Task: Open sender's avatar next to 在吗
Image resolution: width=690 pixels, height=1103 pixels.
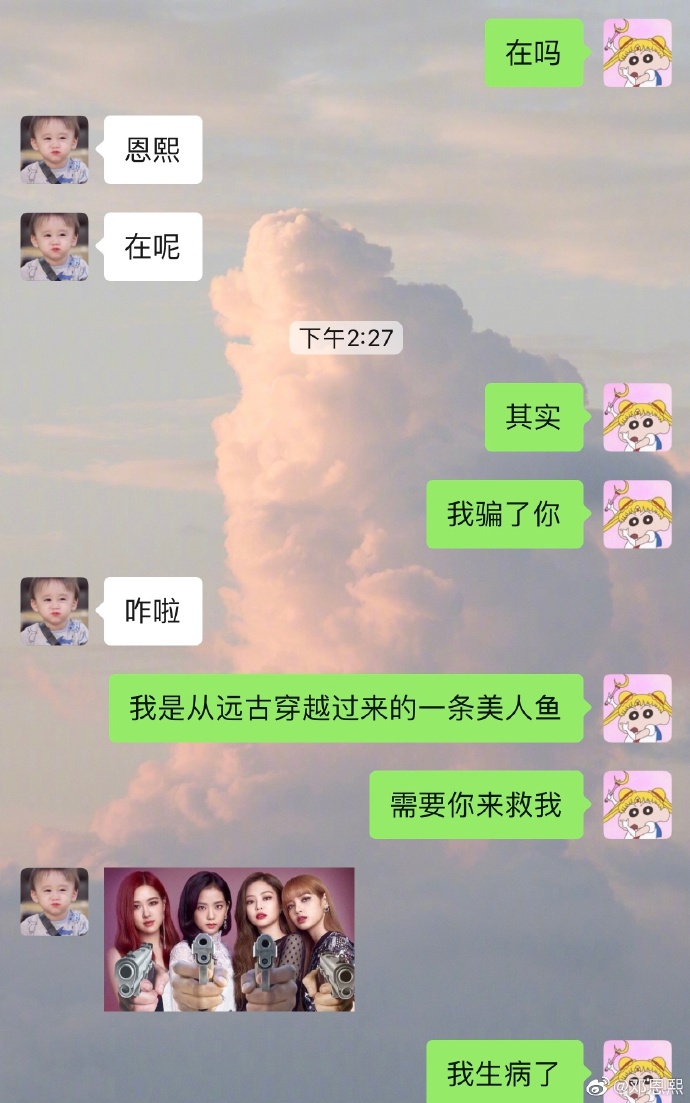Action: [x=637, y=52]
